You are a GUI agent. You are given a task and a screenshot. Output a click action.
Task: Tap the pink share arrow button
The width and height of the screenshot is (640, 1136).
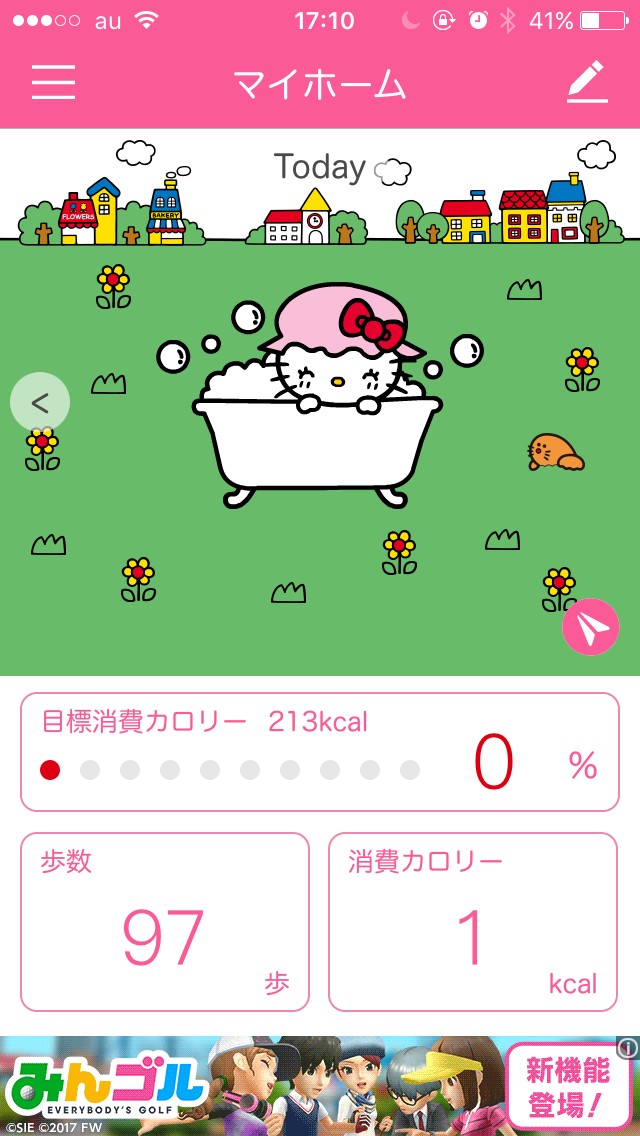590,627
